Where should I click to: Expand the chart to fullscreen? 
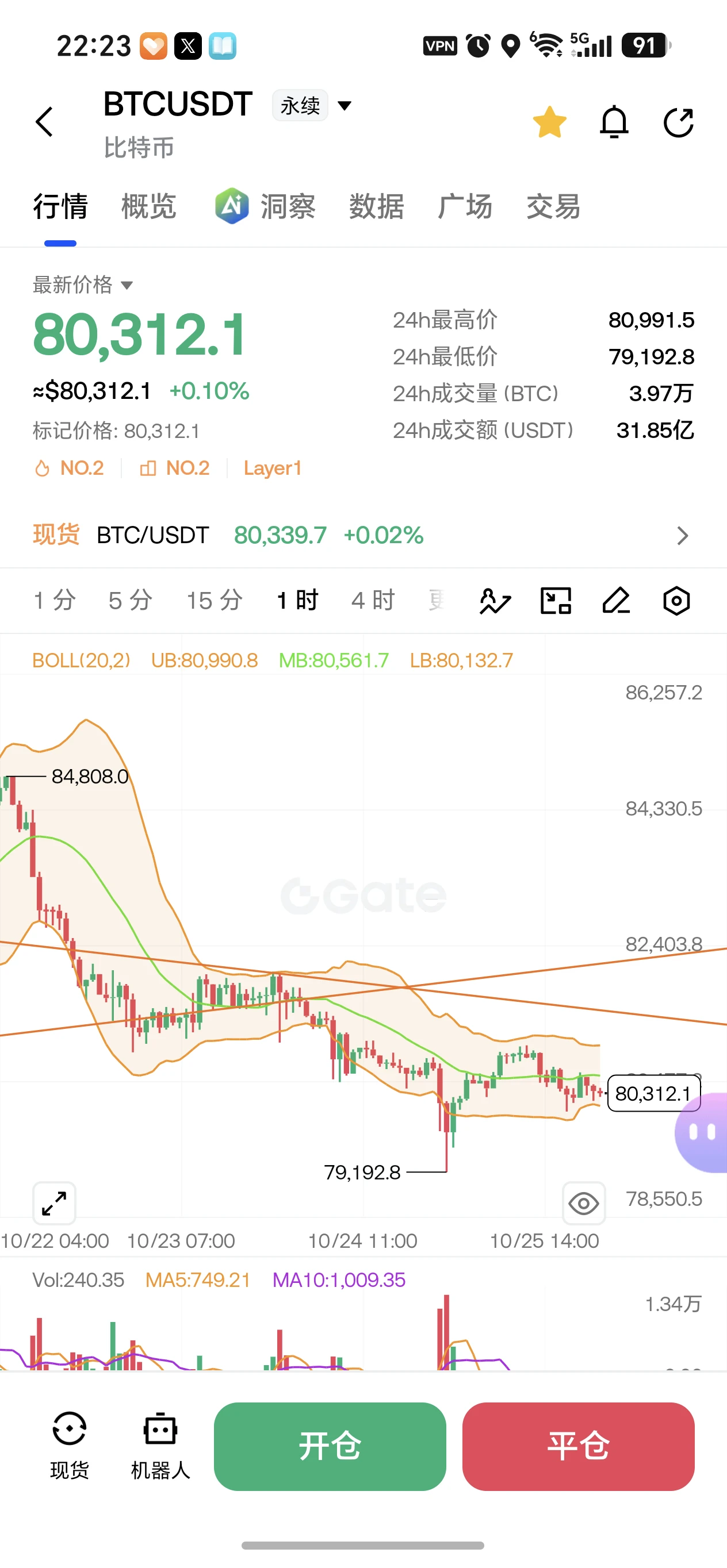(x=54, y=1203)
